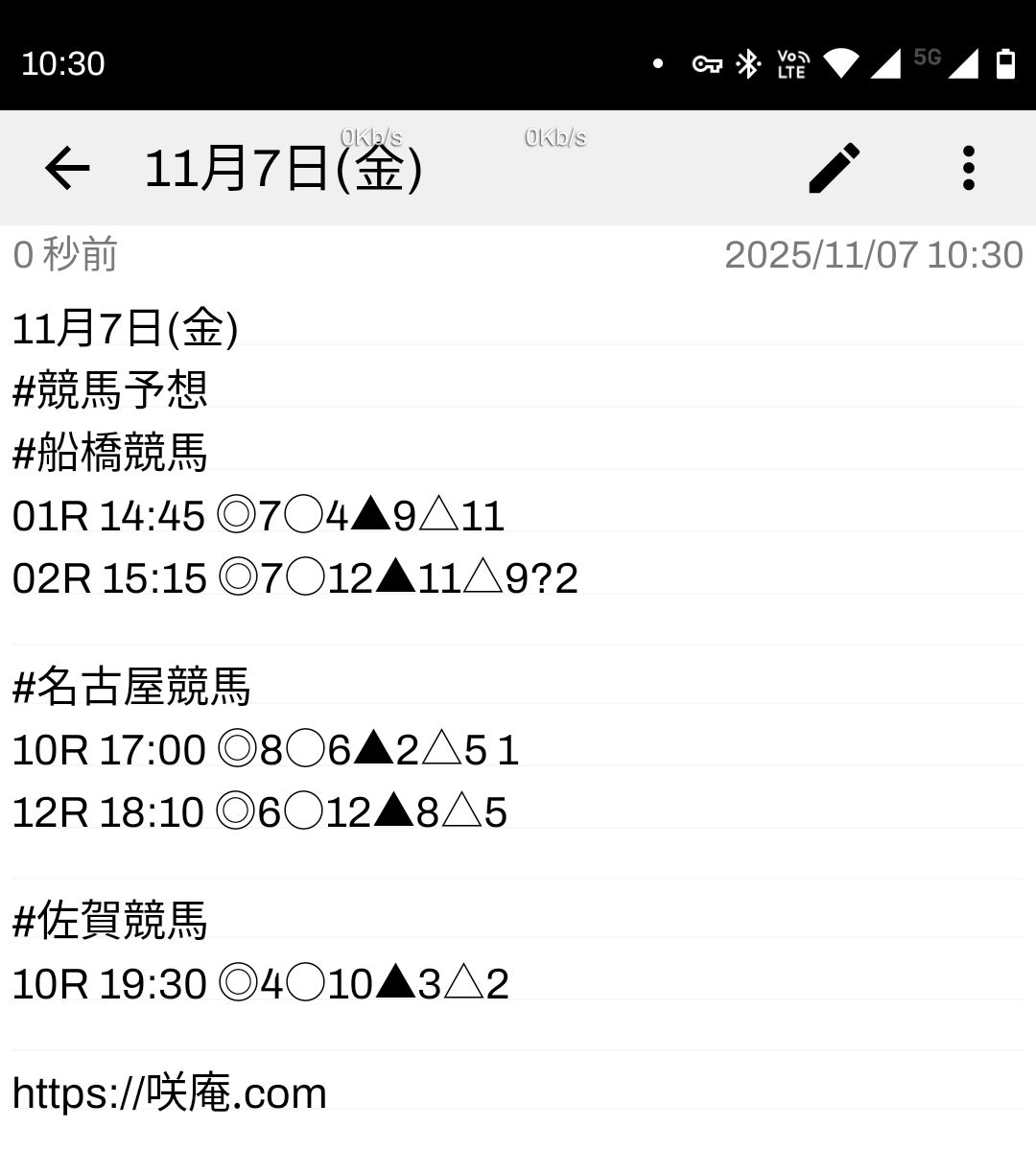Edit this note with the pencil icon
1036x1151 pixels.
(x=835, y=169)
